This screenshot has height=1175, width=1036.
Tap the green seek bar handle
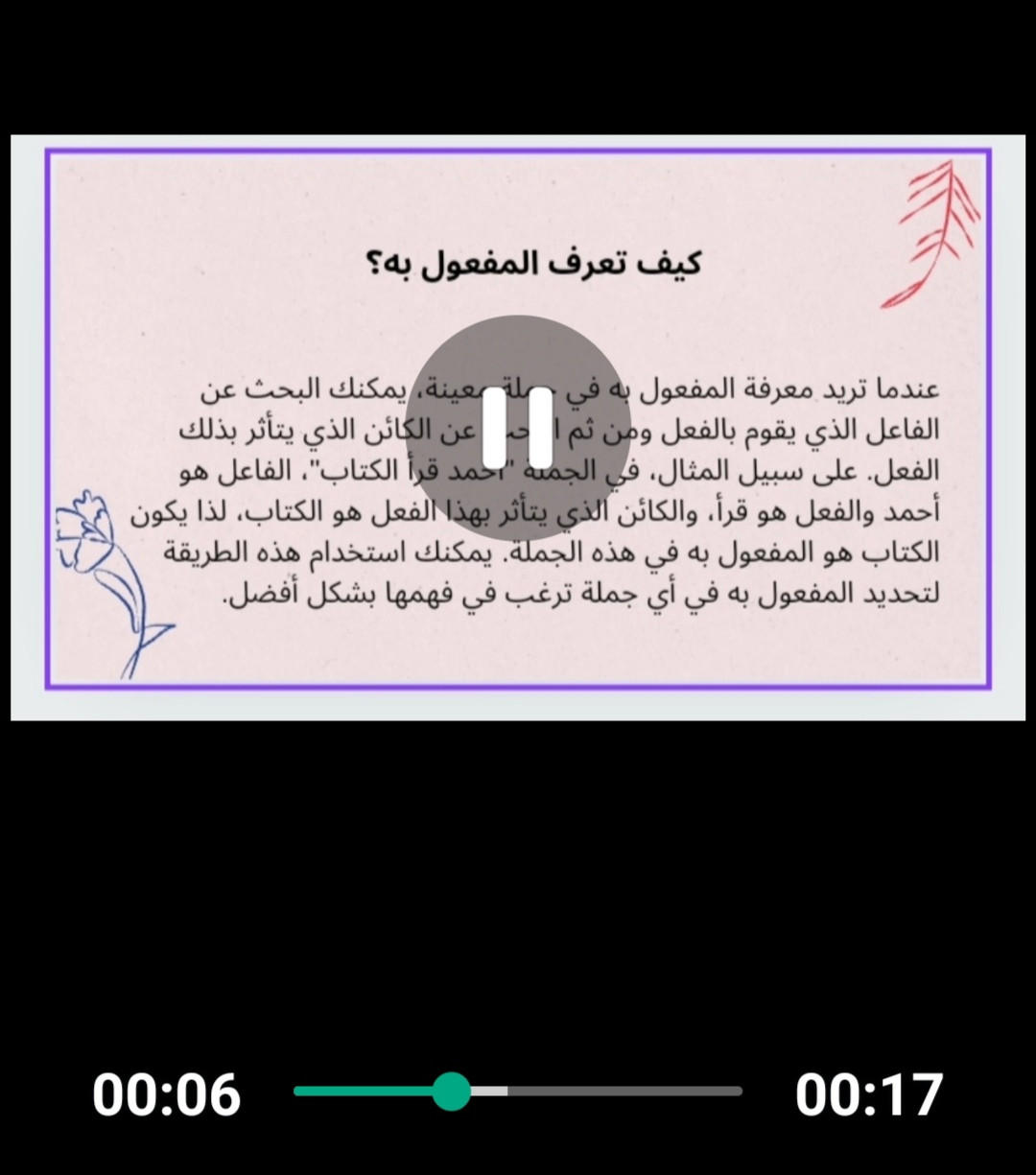click(451, 1091)
